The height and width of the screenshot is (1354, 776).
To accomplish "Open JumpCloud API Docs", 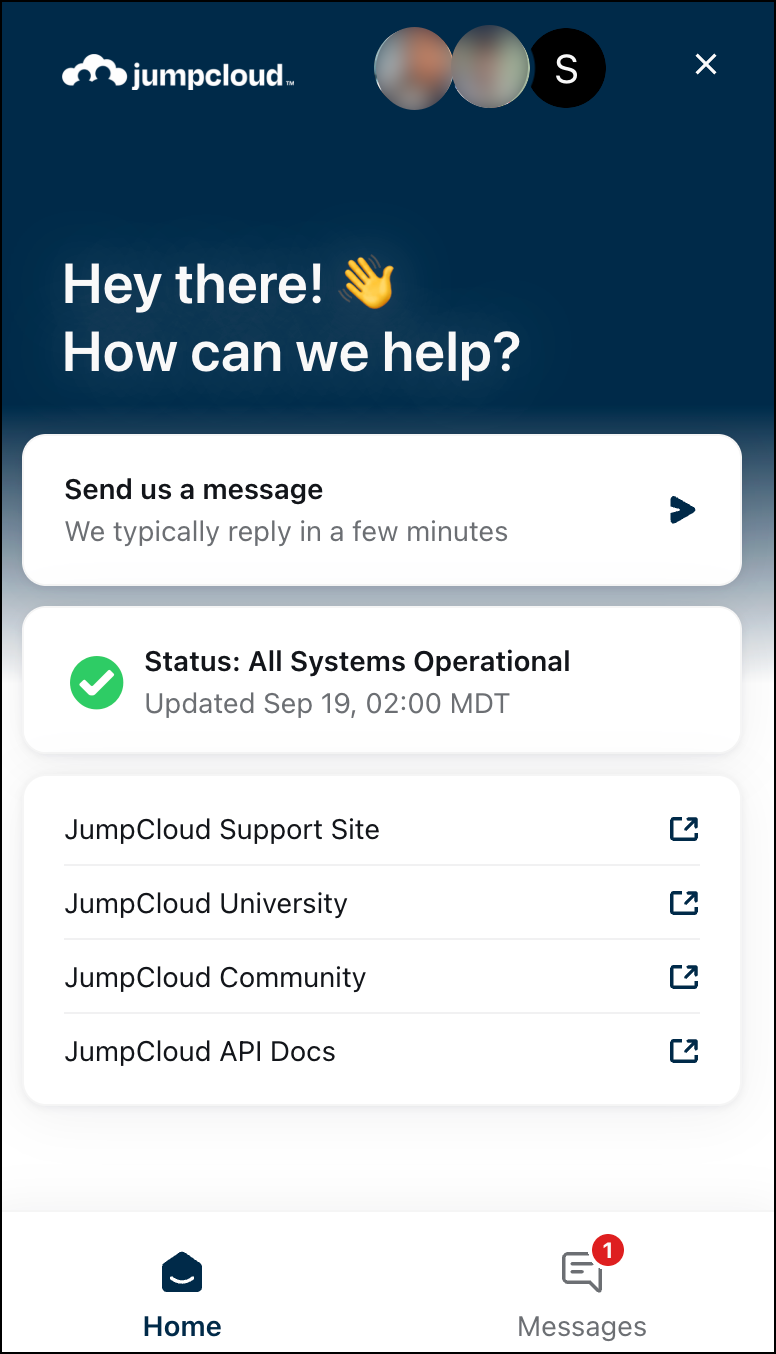I will coord(381,1051).
